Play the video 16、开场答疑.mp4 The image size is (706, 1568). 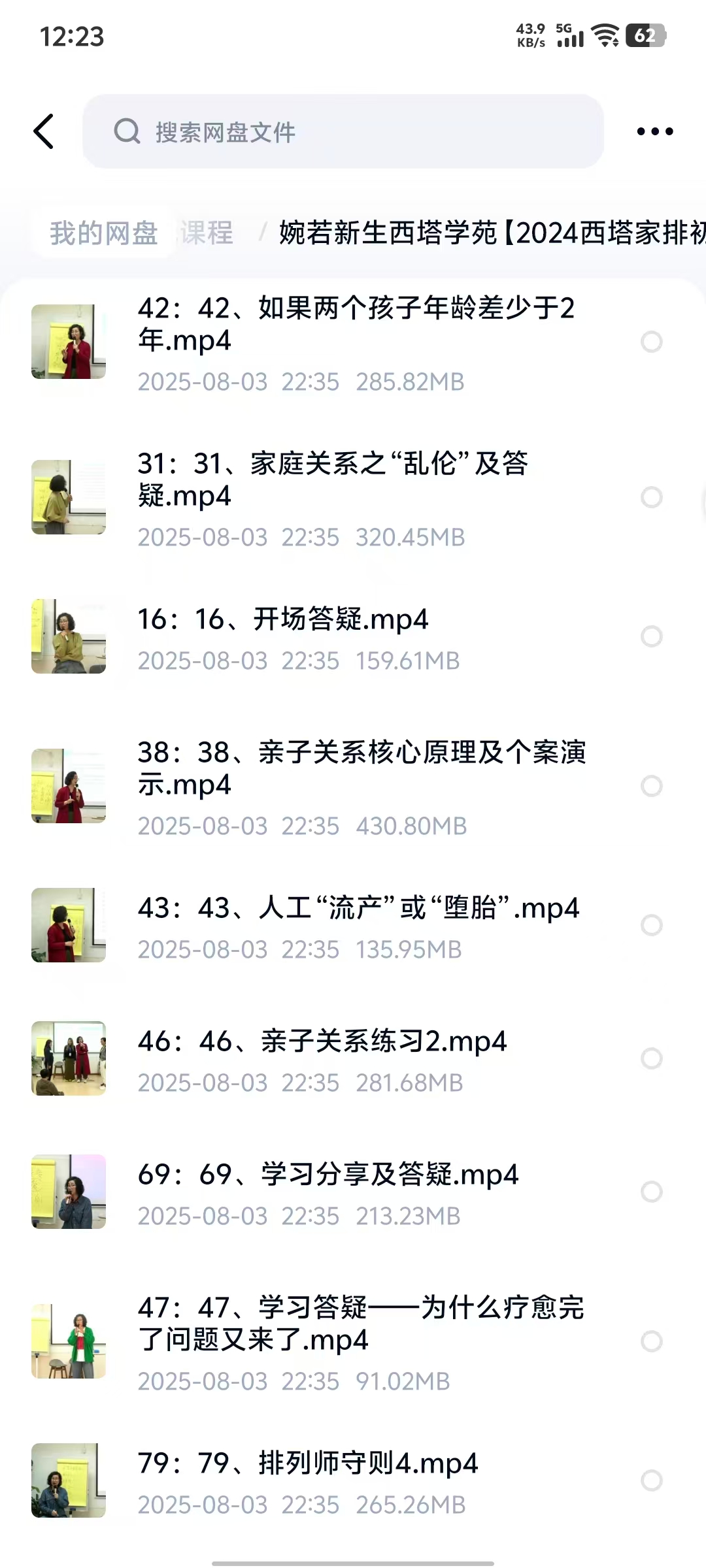(282, 619)
